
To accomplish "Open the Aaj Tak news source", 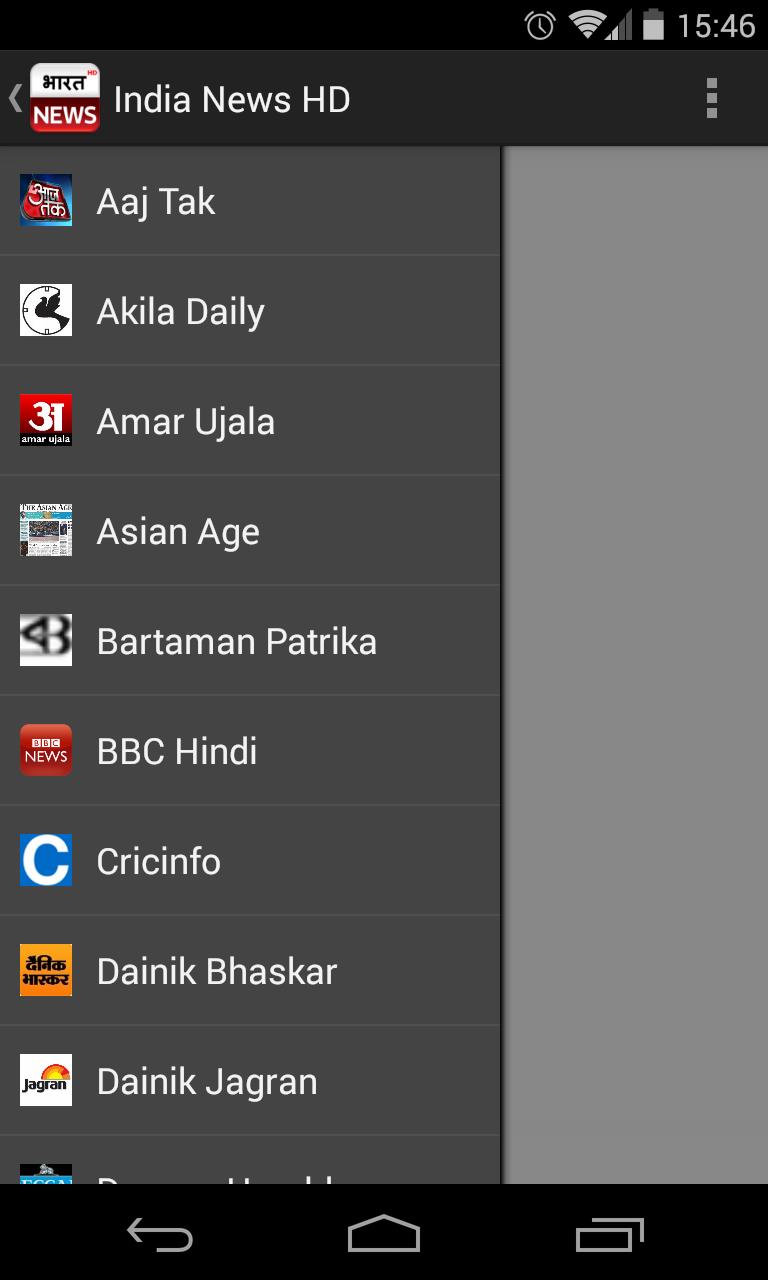I will point(250,200).
